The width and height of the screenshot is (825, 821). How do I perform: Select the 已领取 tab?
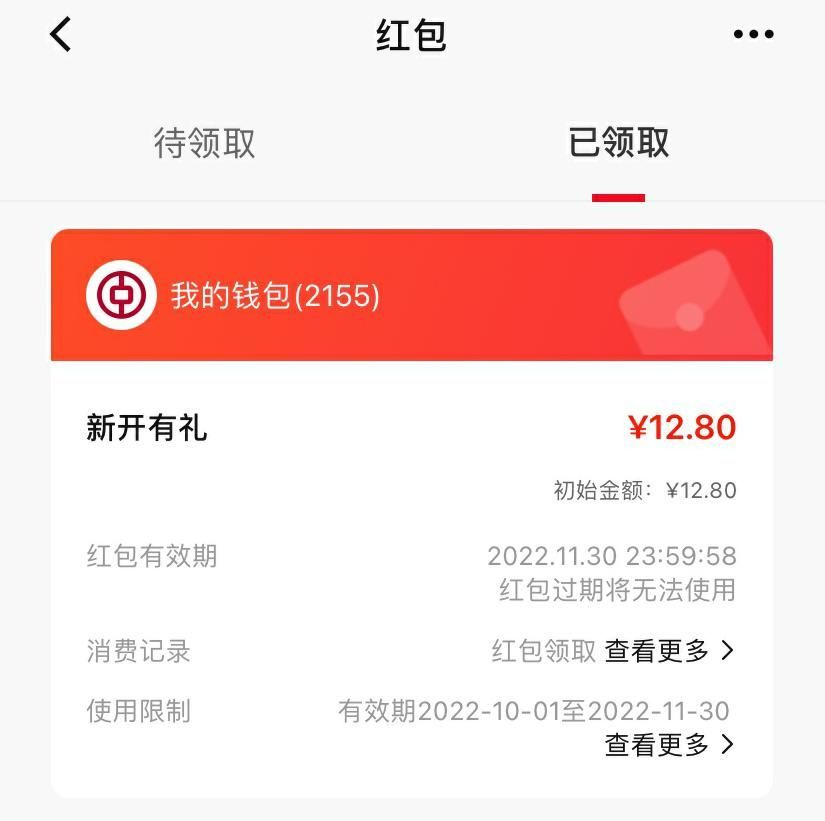pyautogui.click(x=618, y=143)
